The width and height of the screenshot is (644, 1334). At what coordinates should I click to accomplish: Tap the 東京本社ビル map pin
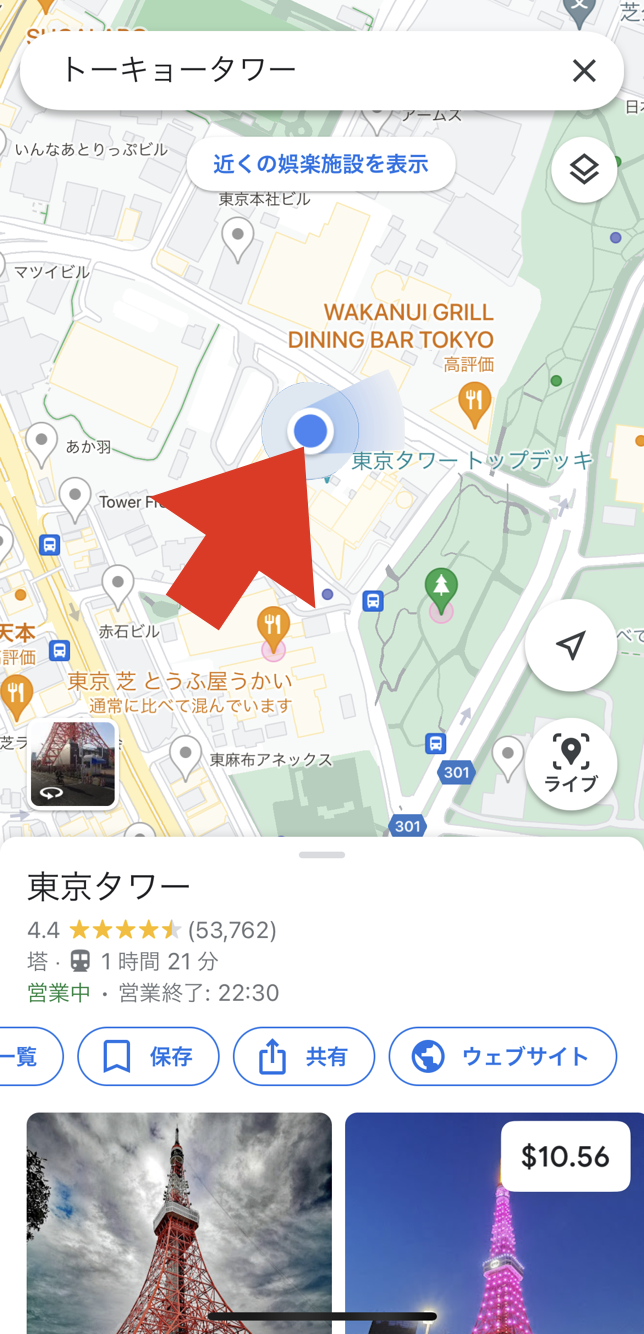click(238, 240)
